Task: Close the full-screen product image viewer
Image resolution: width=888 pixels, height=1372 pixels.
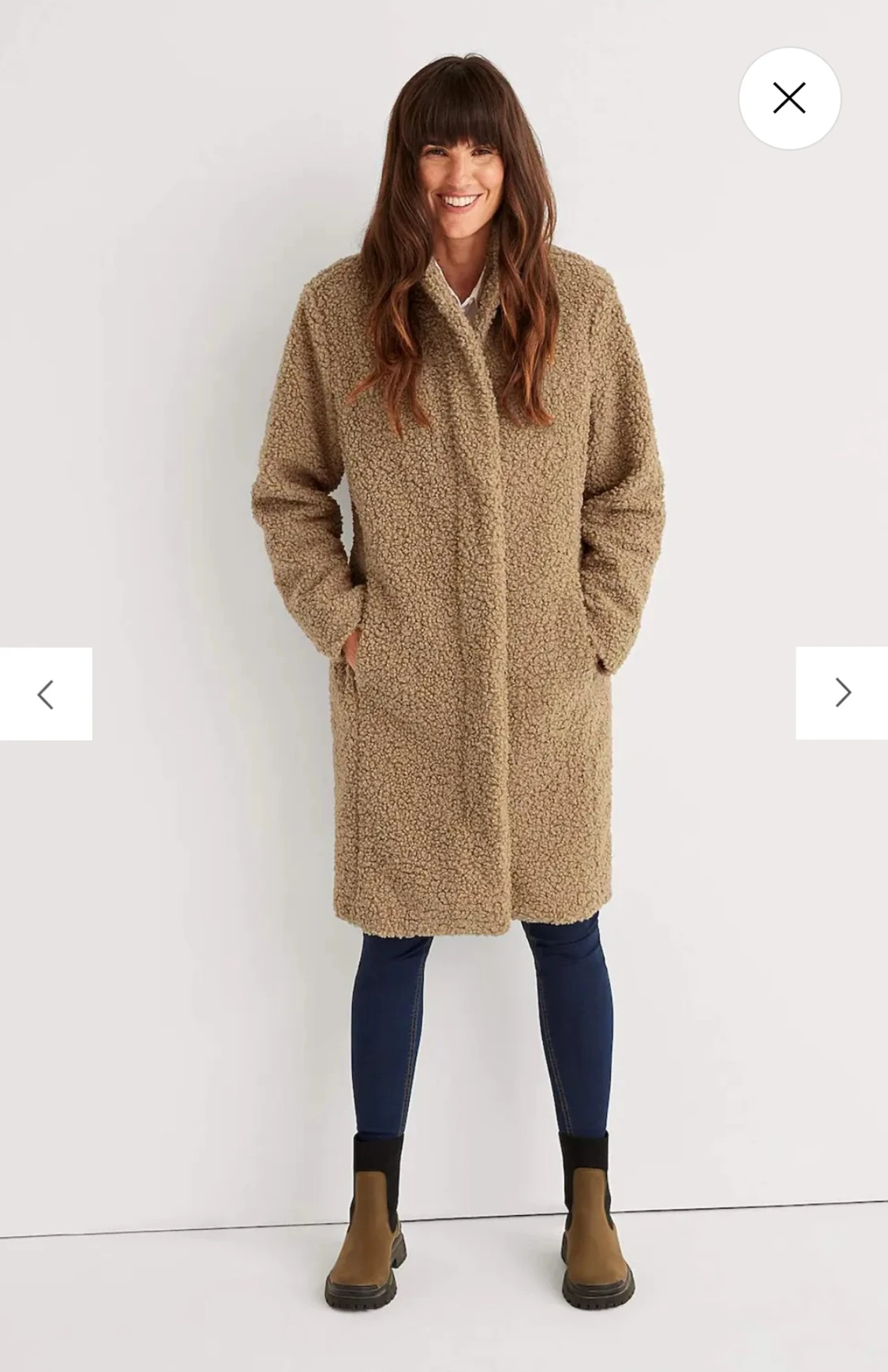Action: click(789, 99)
